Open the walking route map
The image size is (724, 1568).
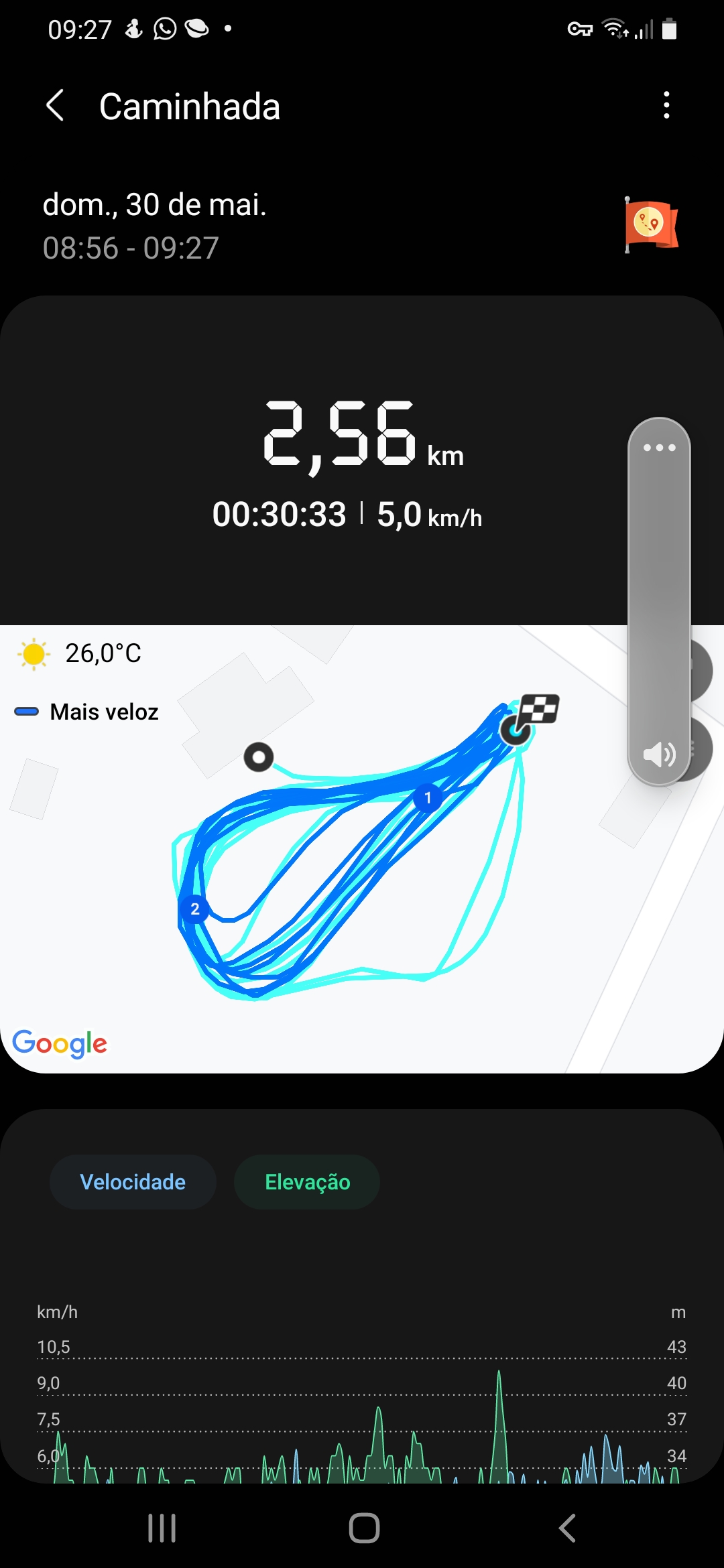point(362,849)
